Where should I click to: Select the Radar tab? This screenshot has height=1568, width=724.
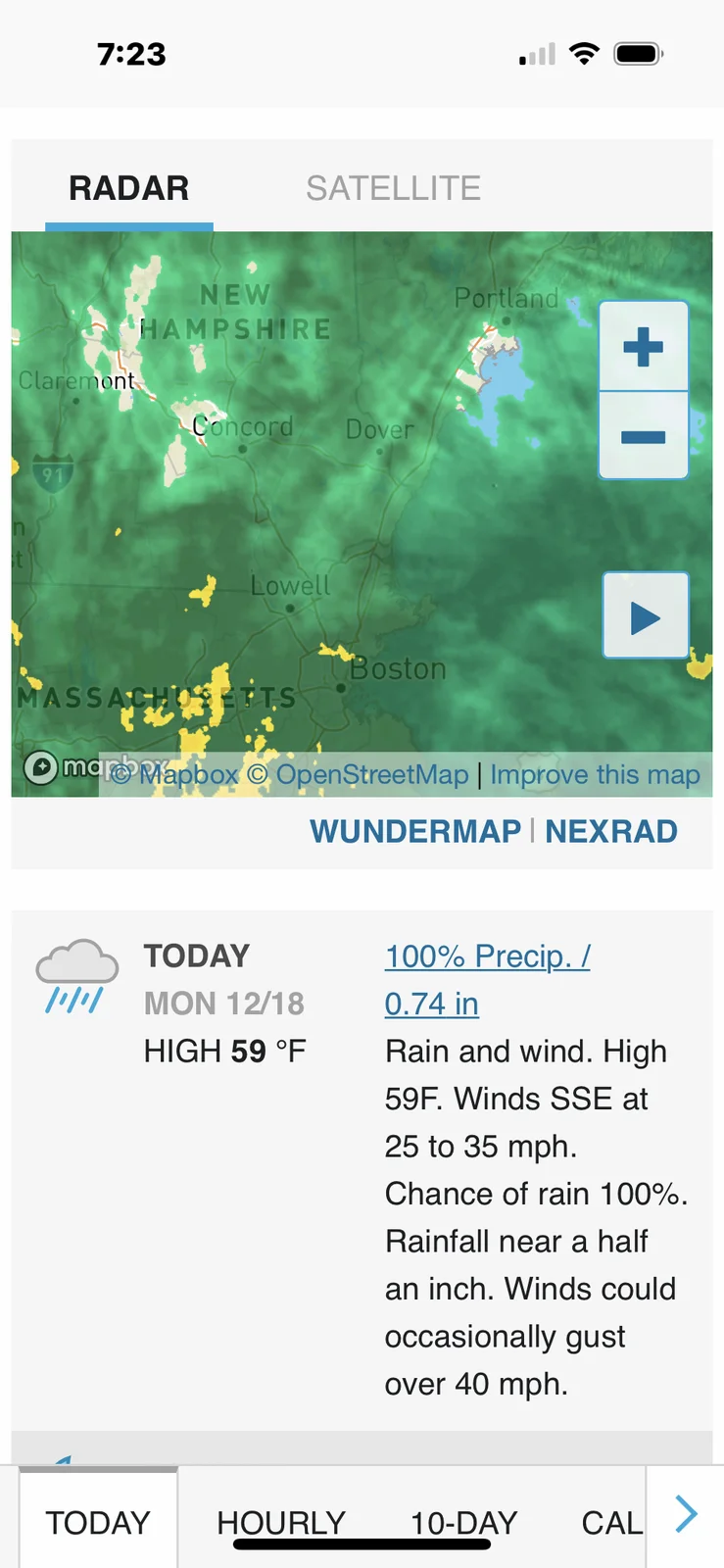pos(128,188)
